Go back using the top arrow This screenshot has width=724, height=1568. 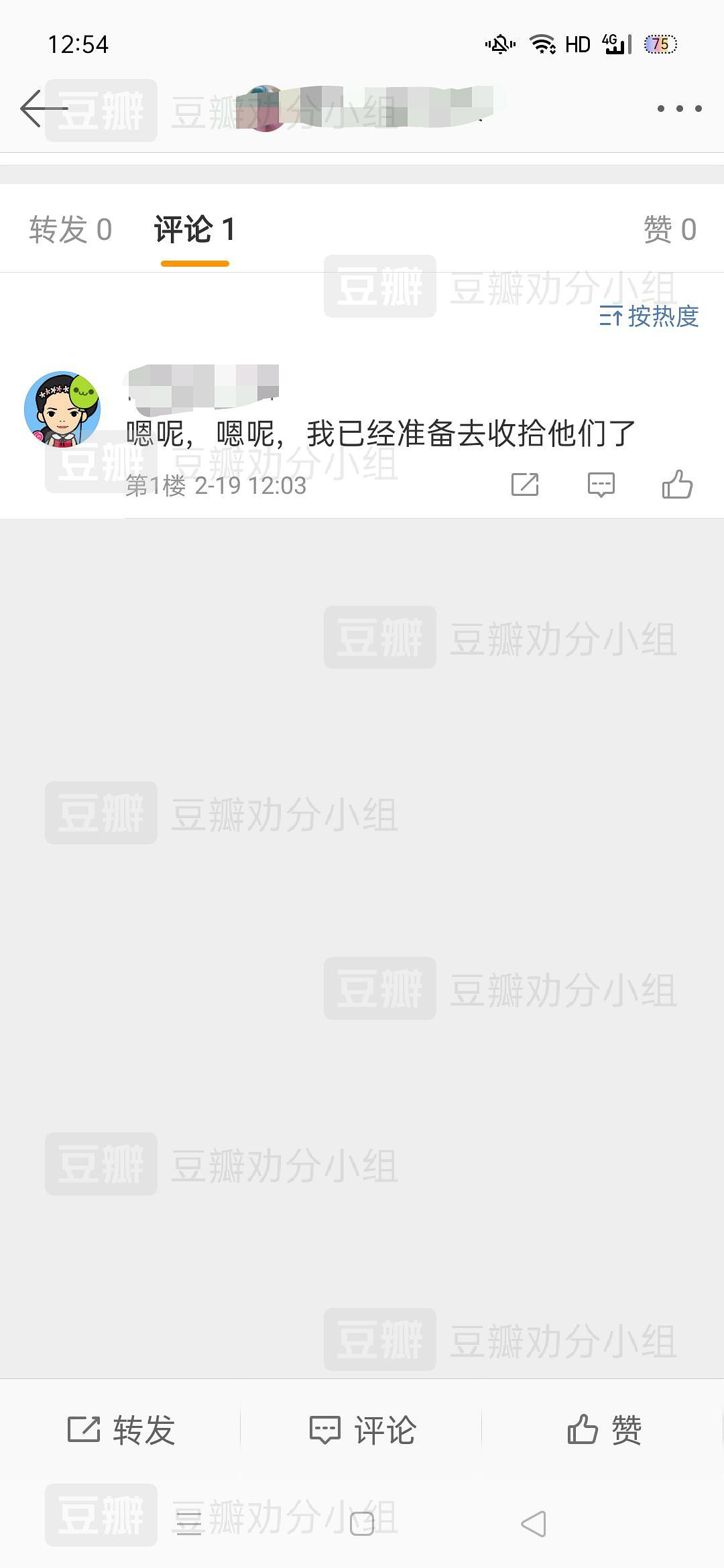point(42,108)
